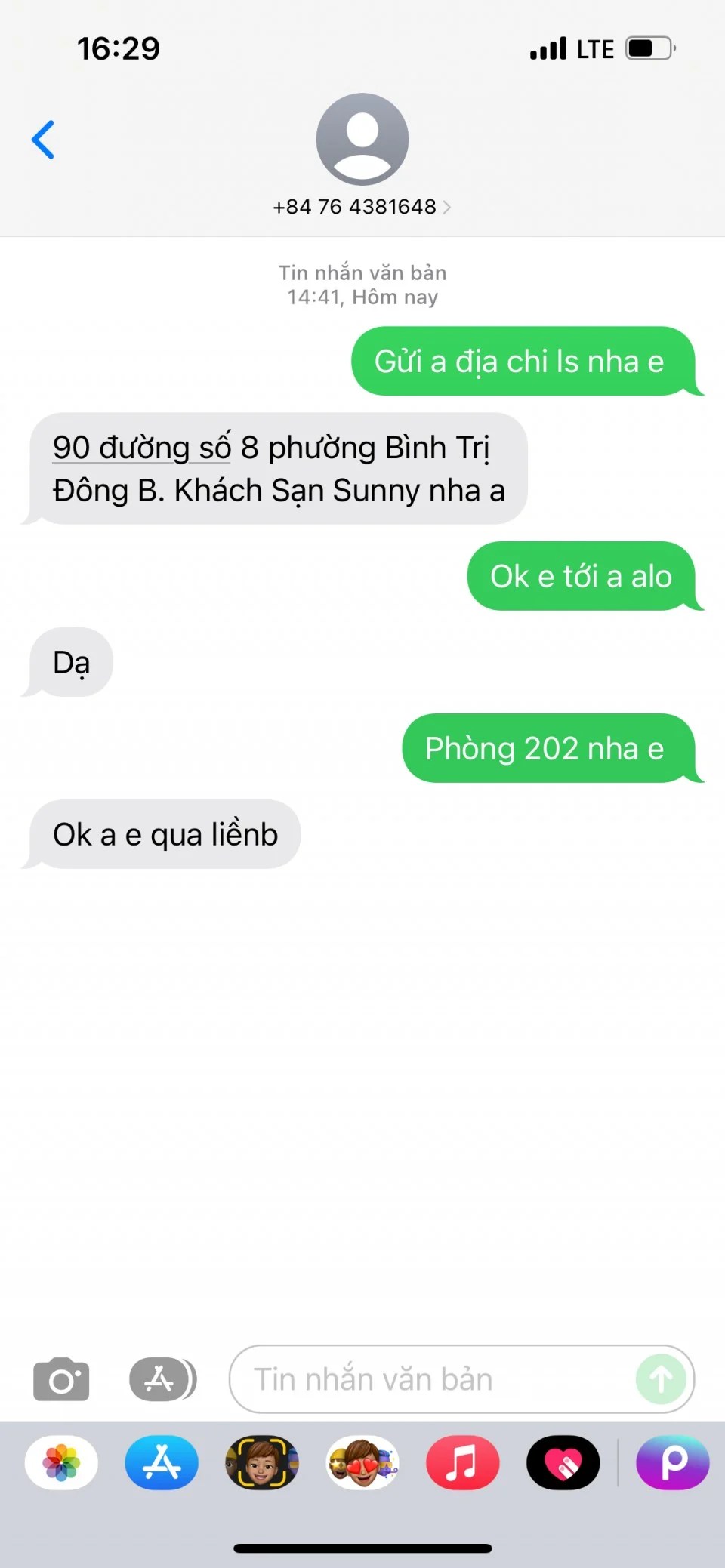The width and height of the screenshot is (725, 1568).
Task: Toggle the App Store apps drawer button
Action: pos(162,1379)
